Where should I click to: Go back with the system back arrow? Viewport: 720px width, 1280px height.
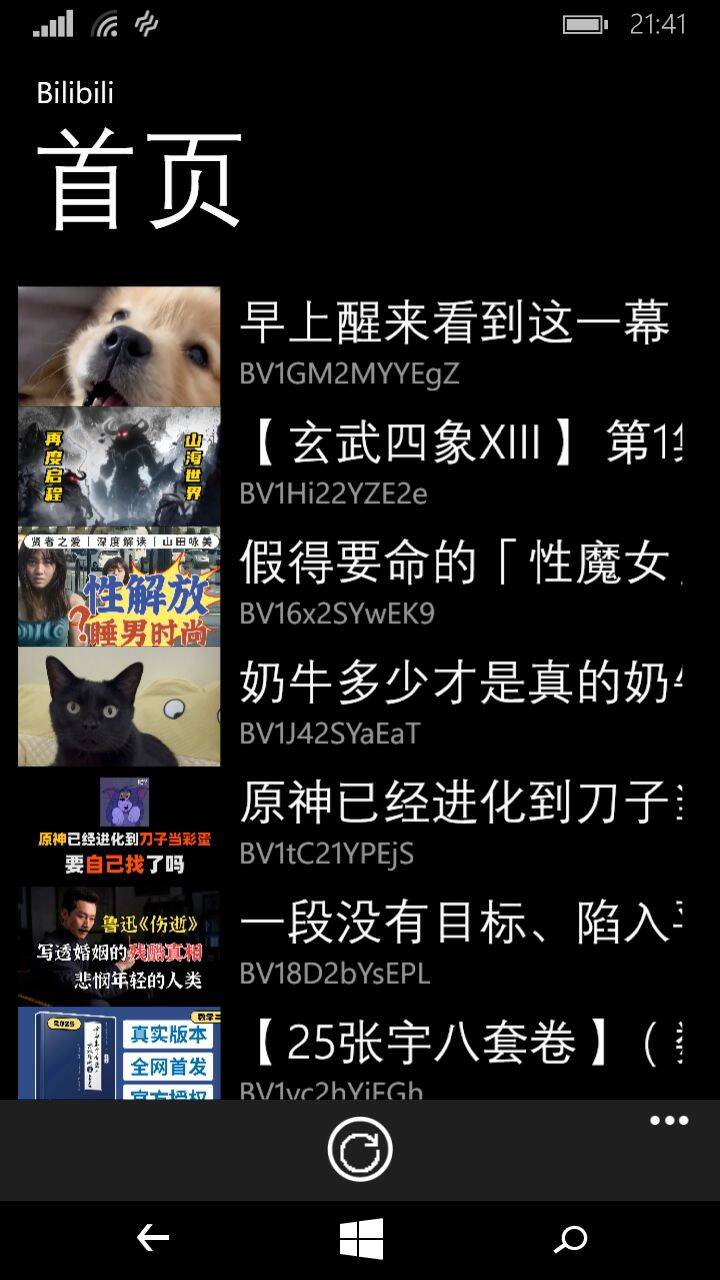pyautogui.click(x=153, y=1240)
